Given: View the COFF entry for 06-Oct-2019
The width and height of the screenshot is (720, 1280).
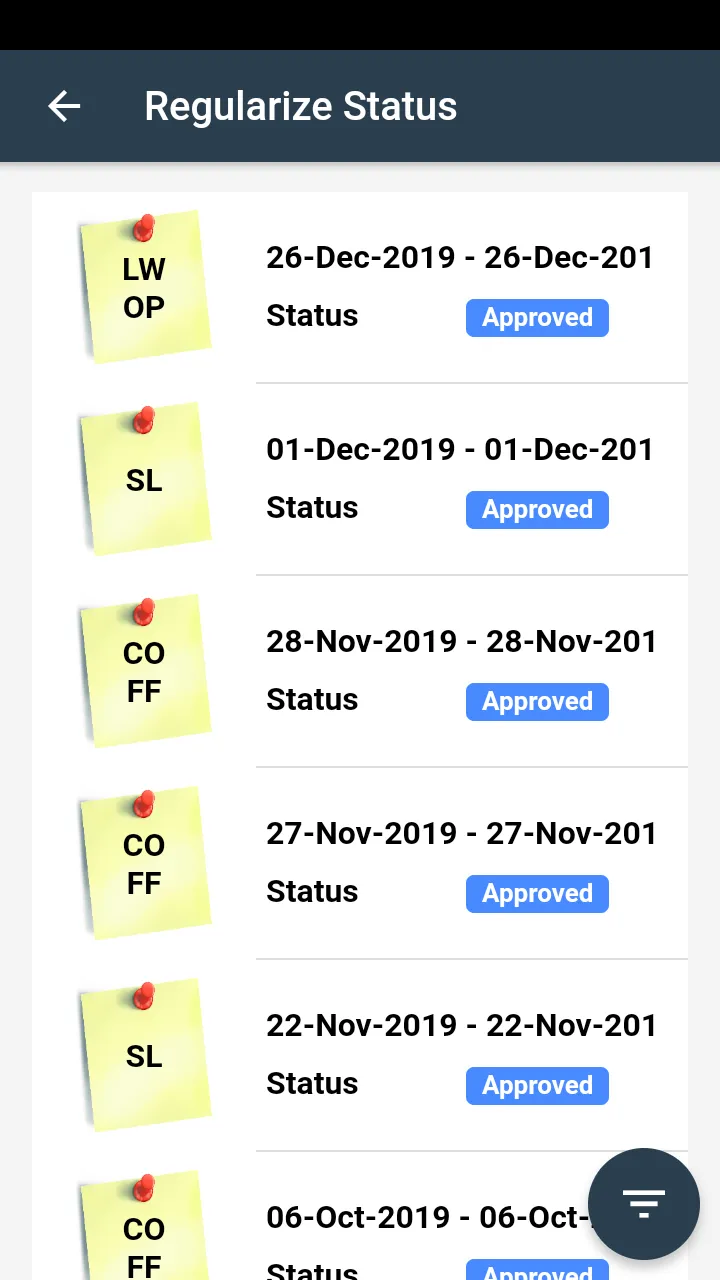Looking at the screenshot, I should [x=360, y=1216].
